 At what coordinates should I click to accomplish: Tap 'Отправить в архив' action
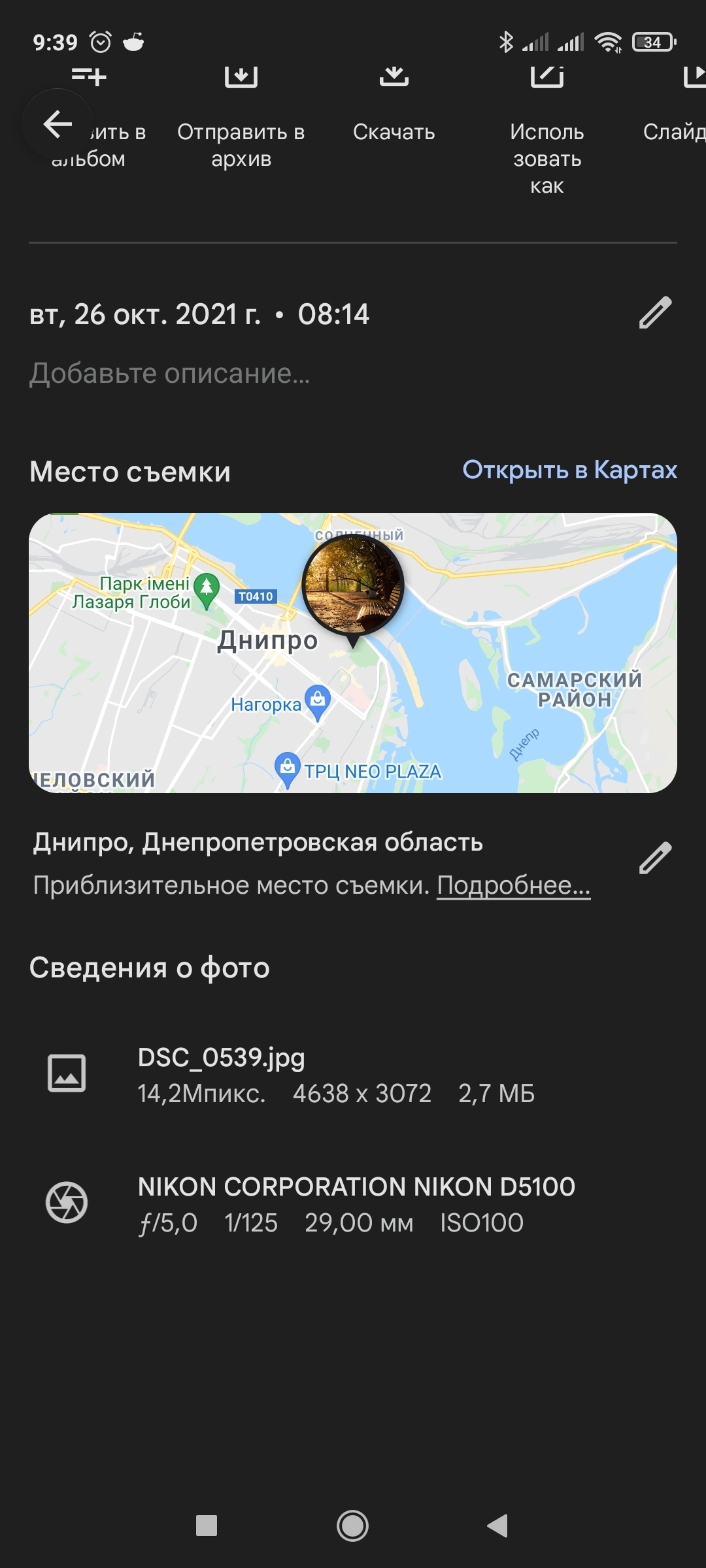241,118
